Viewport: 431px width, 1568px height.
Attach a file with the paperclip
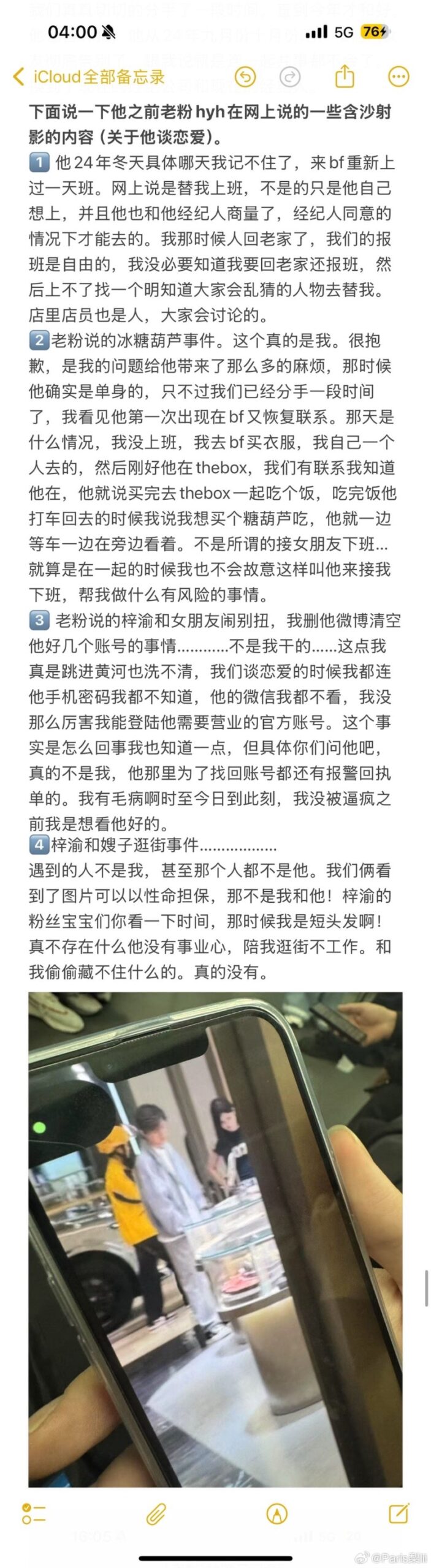click(x=156, y=1513)
